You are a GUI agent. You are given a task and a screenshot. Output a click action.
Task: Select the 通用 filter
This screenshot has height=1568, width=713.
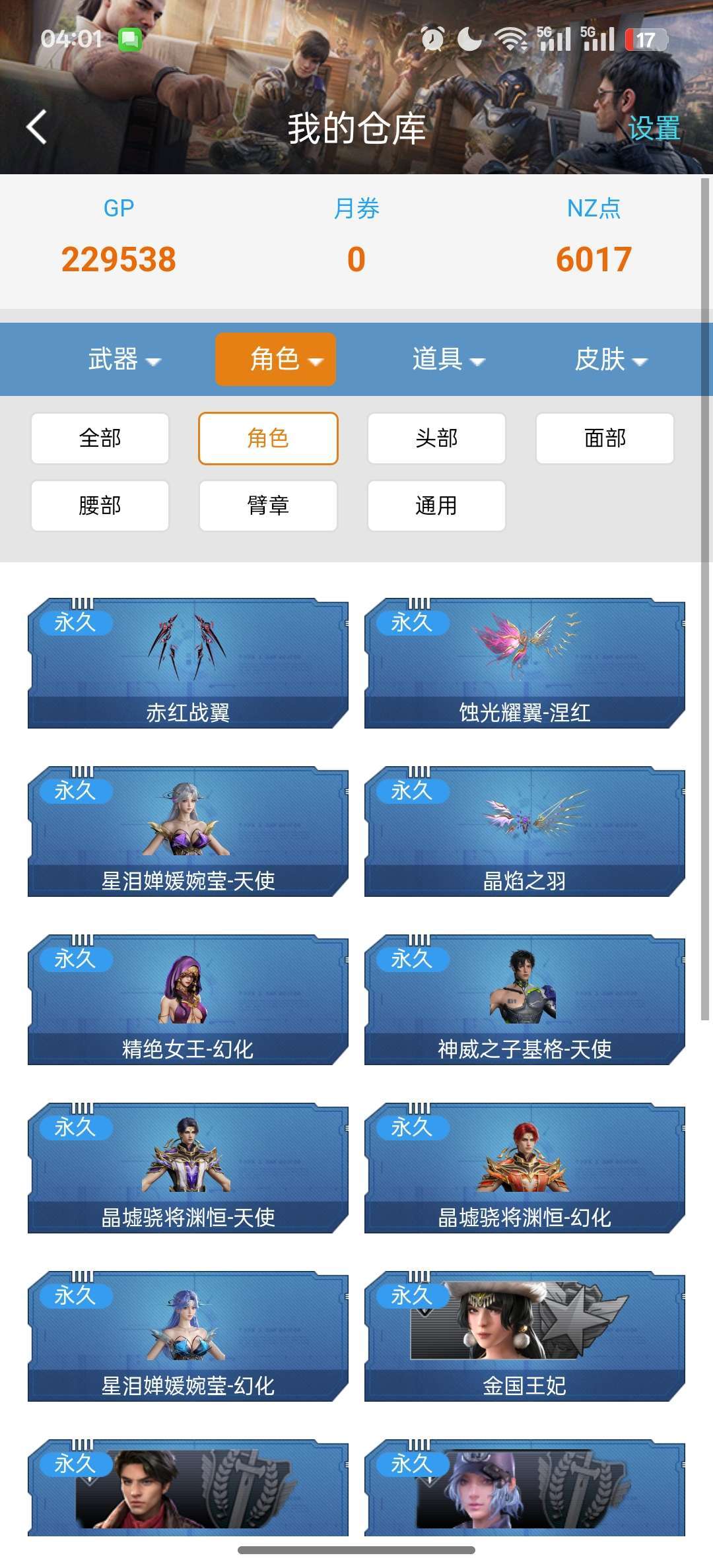436,506
